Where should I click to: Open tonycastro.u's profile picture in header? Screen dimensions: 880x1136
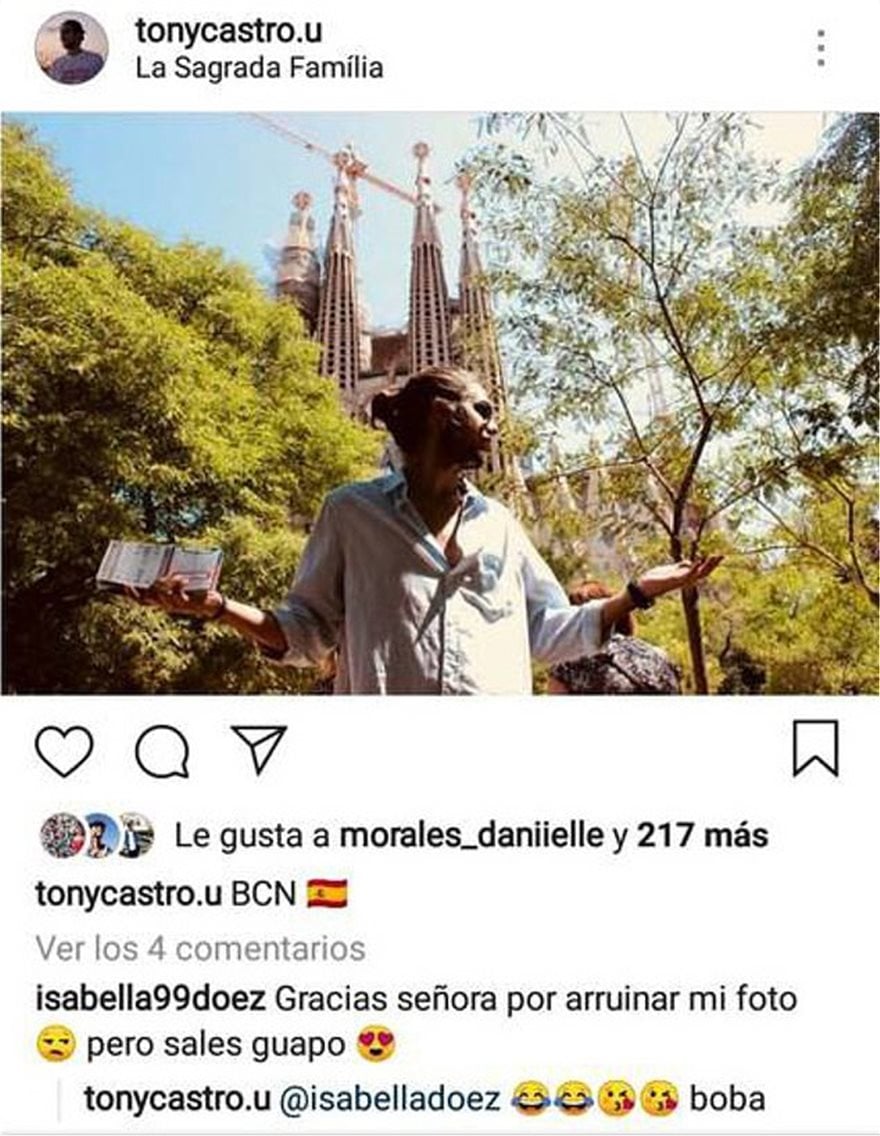(x=72, y=48)
